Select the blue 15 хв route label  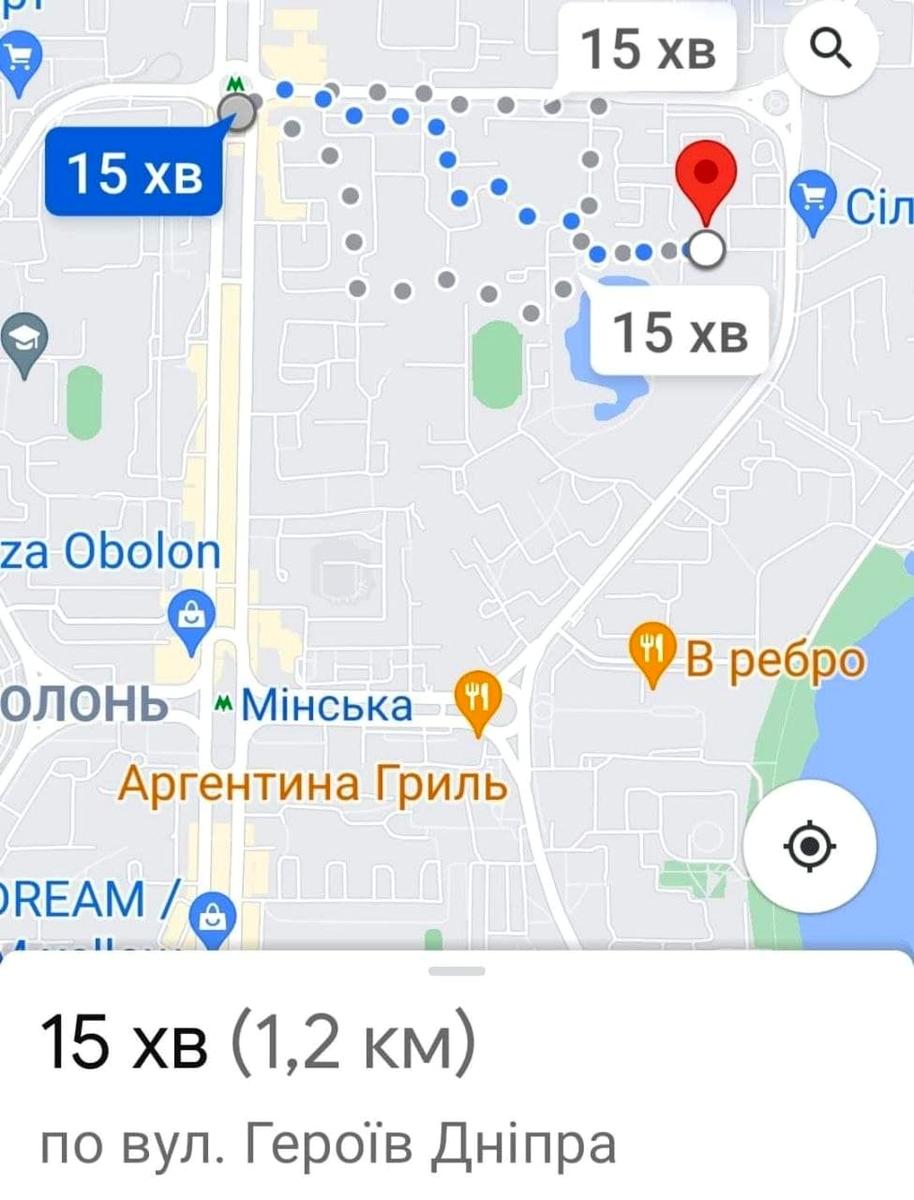tap(133, 172)
